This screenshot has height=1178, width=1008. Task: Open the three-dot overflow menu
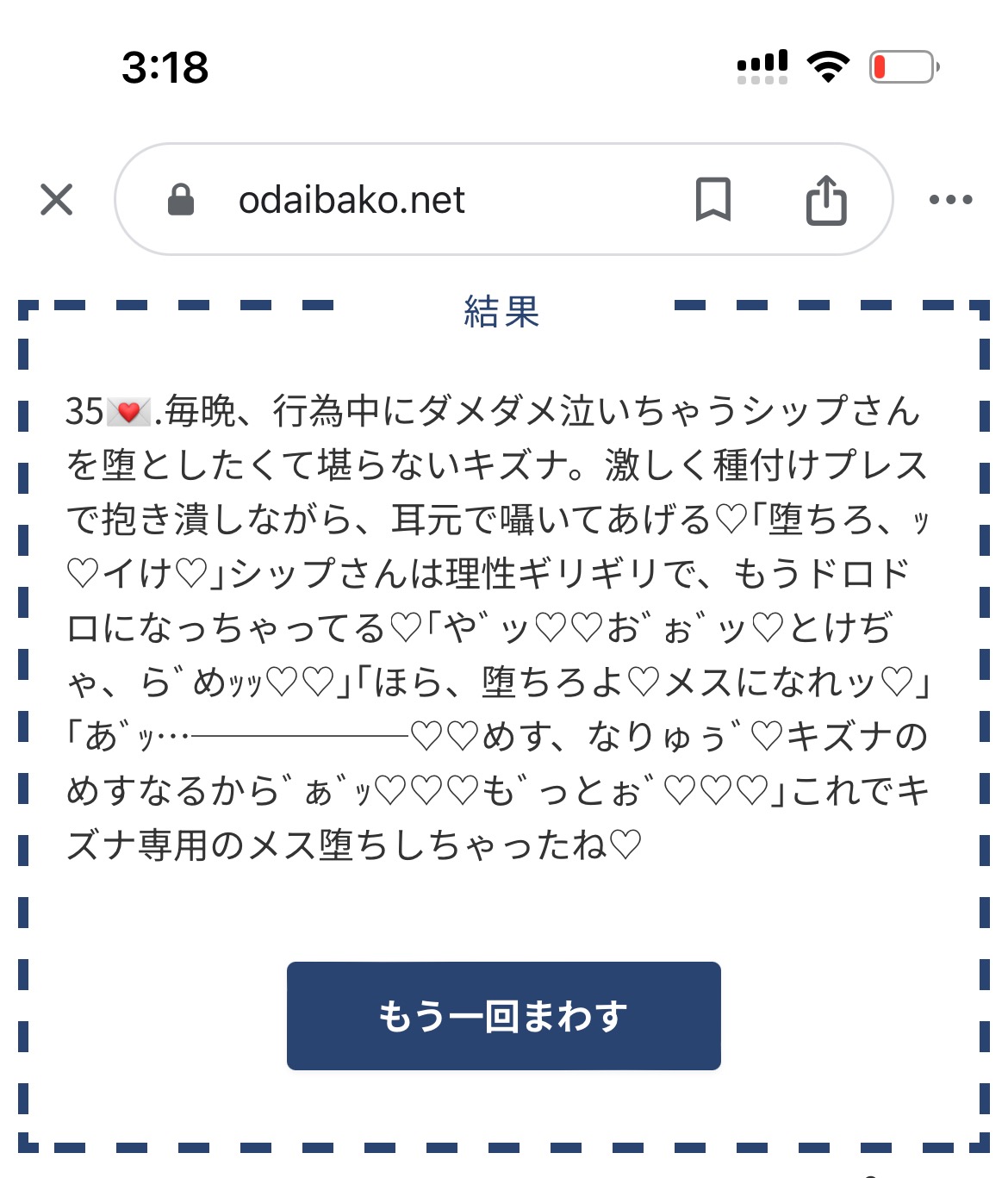(x=950, y=200)
